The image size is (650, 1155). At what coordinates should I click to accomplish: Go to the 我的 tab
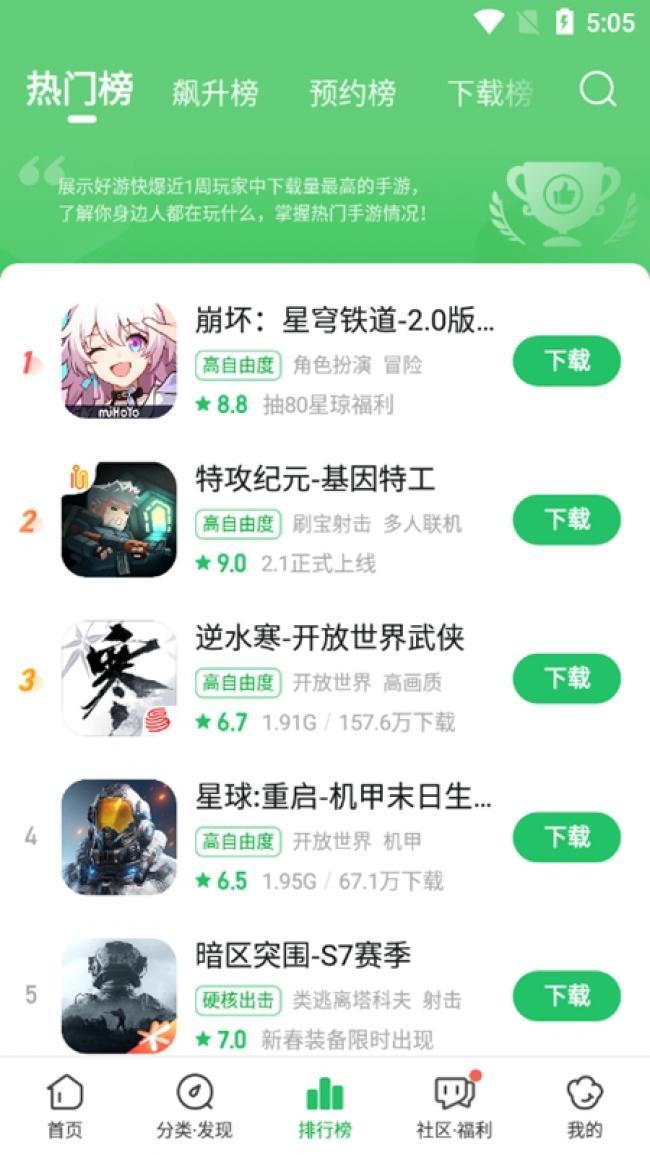coord(584,1106)
